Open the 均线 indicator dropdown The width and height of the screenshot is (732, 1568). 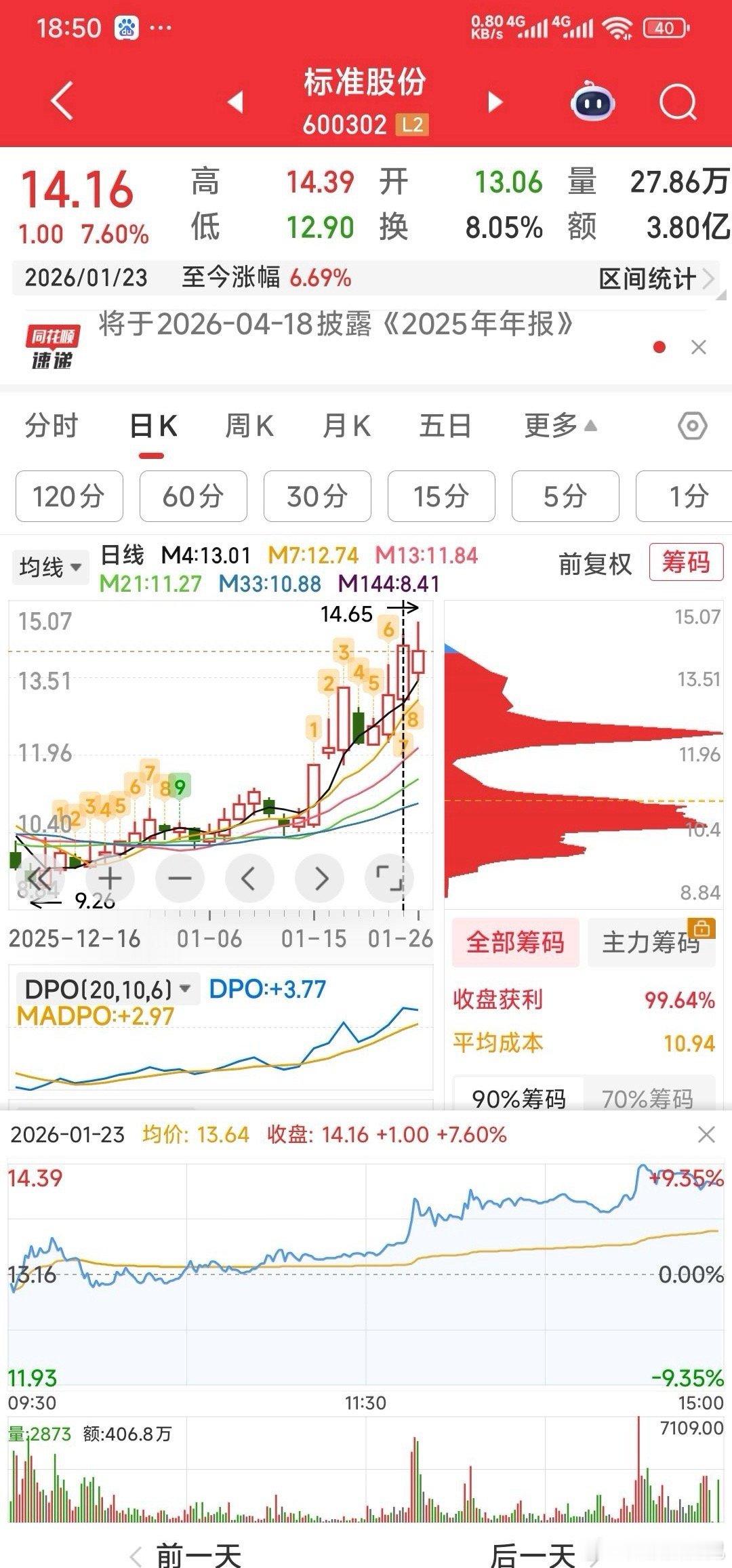pos(50,567)
